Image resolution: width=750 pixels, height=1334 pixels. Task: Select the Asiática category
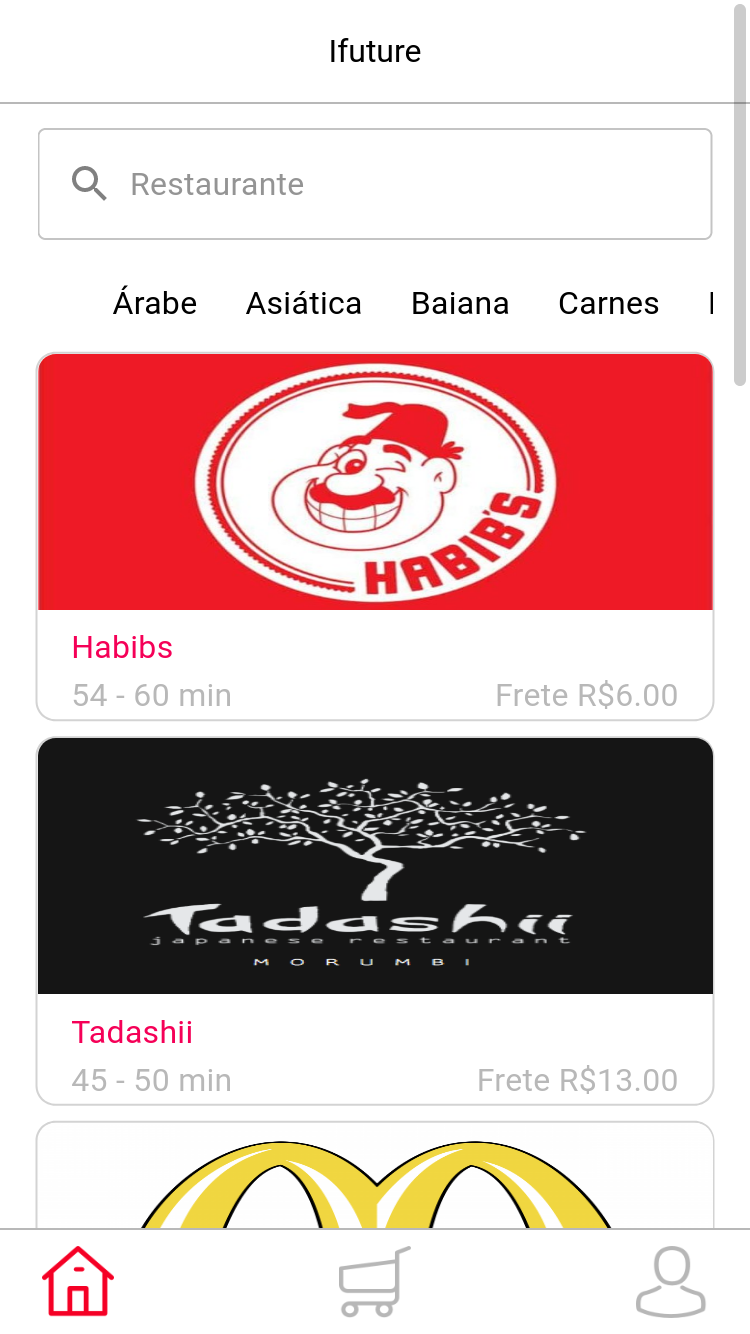303,303
